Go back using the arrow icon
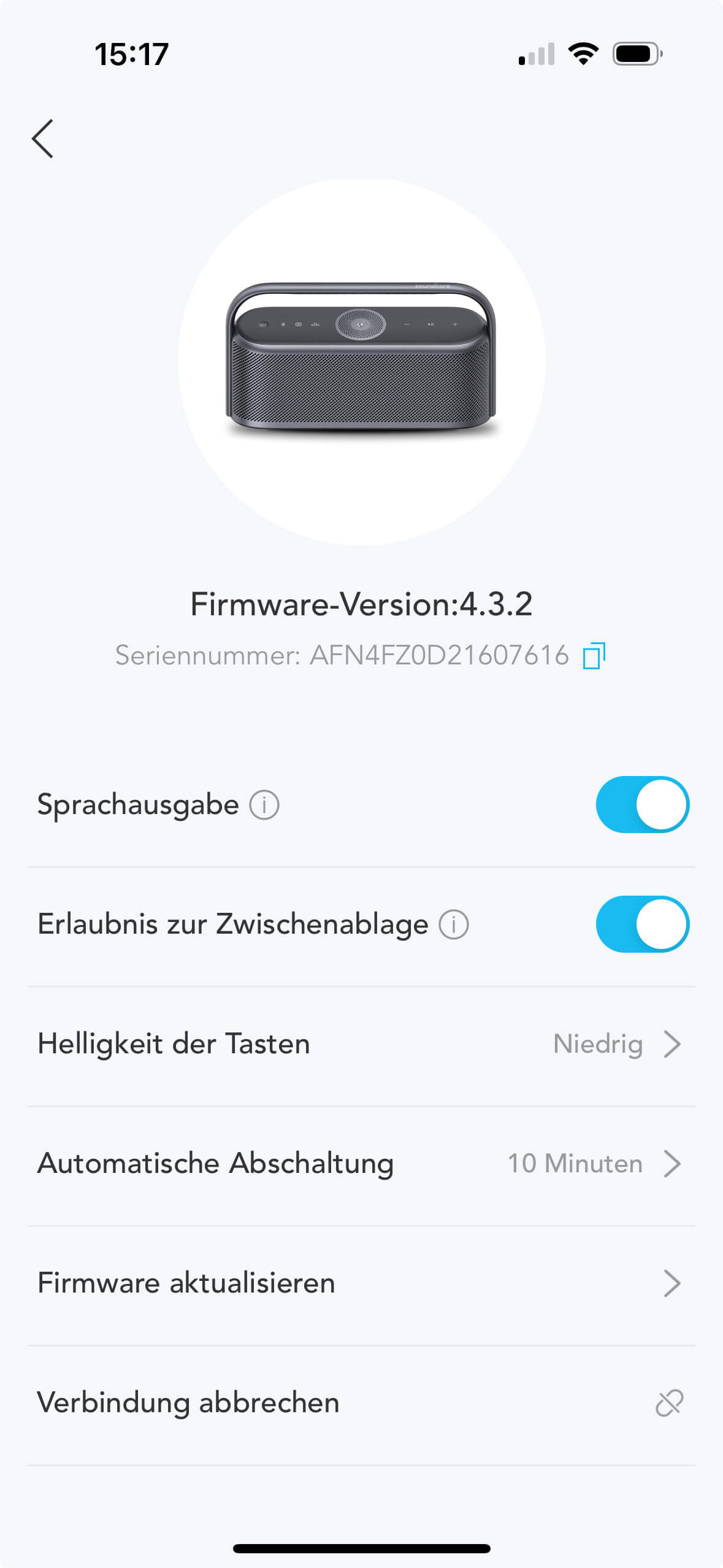The width and height of the screenshot is (723, 1568). point(43,139)
